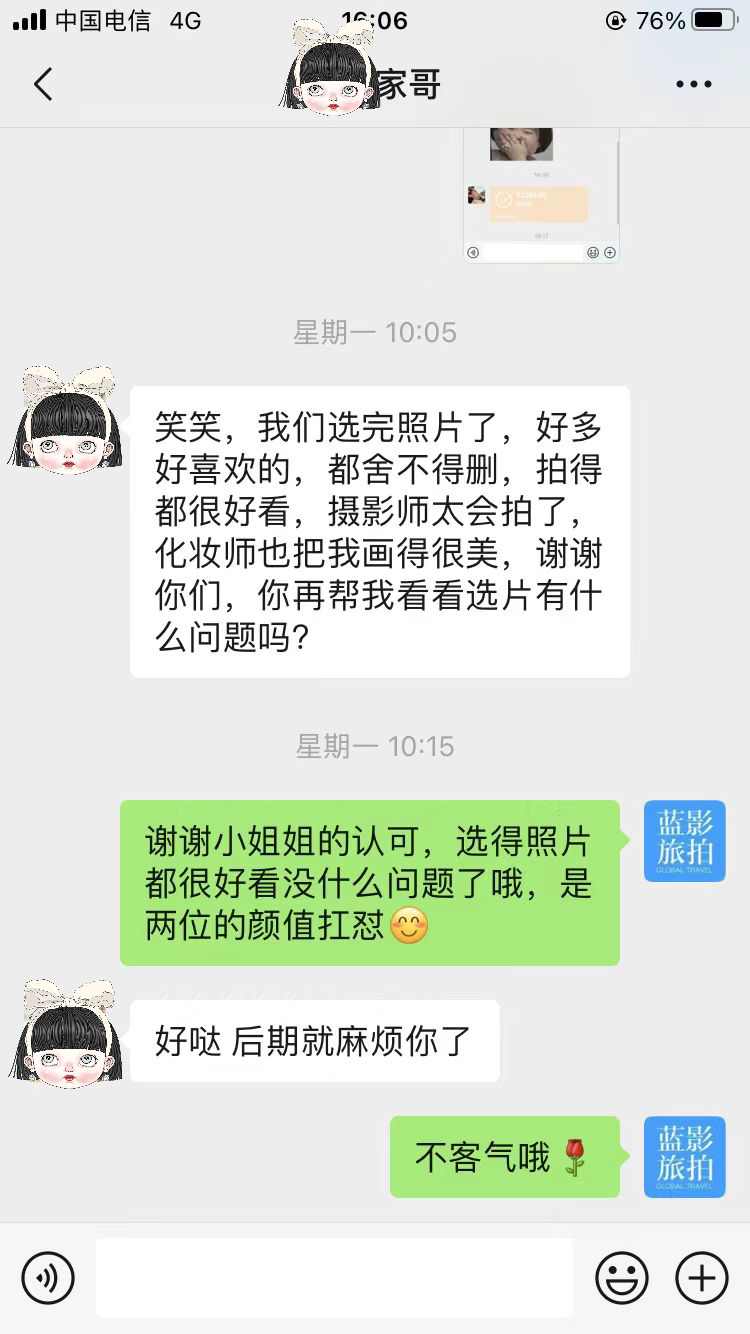Switch to voice message input

(x=48, y=1277)
